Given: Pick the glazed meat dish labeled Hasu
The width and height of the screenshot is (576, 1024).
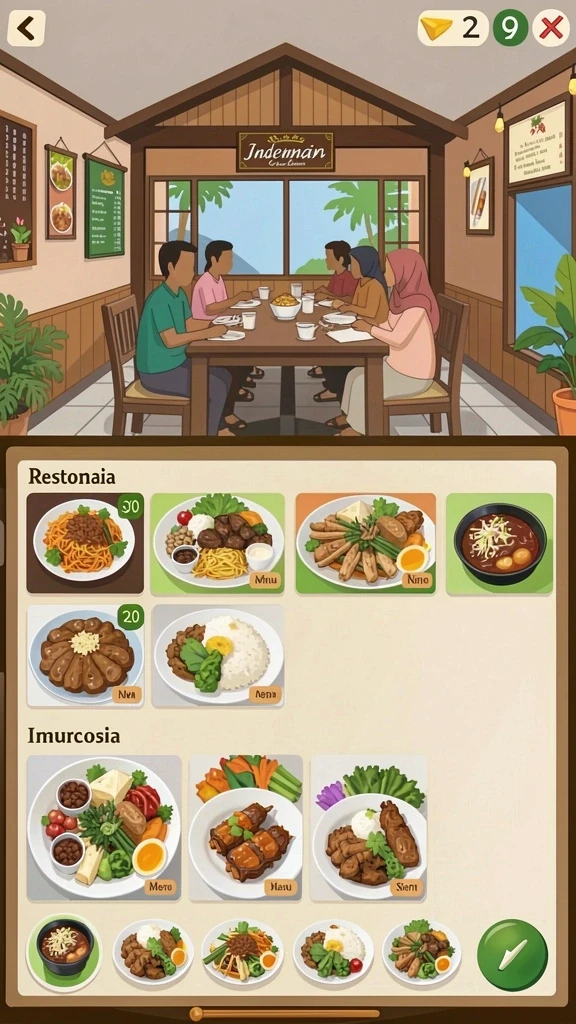Looking at the screenshot, I should click(x=246, y=828).
